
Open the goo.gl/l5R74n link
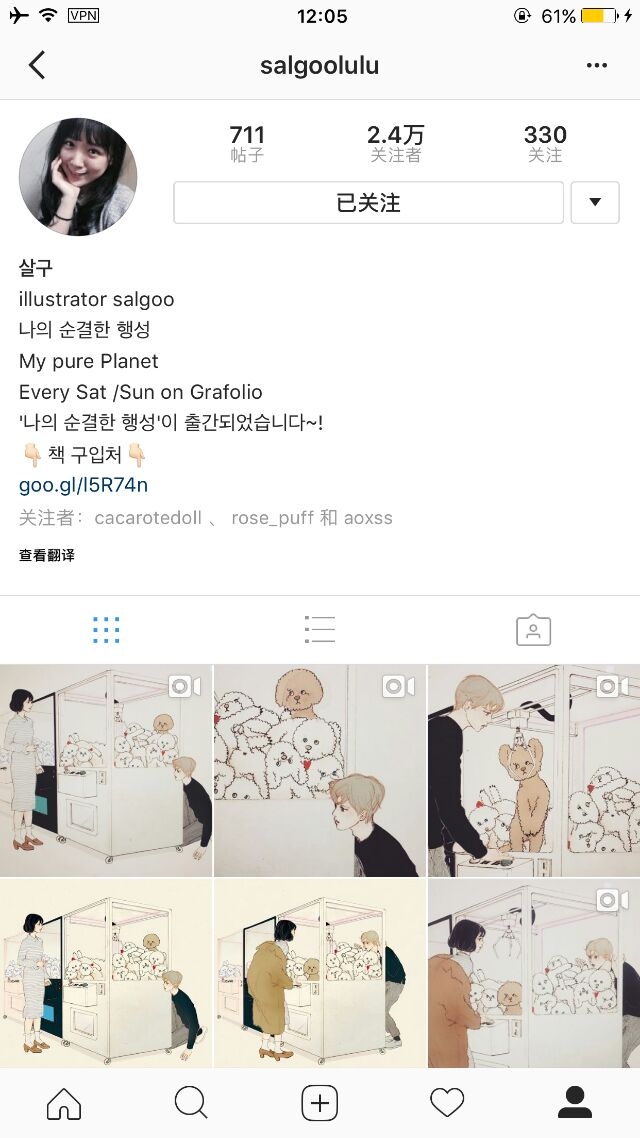click(83, 485)
